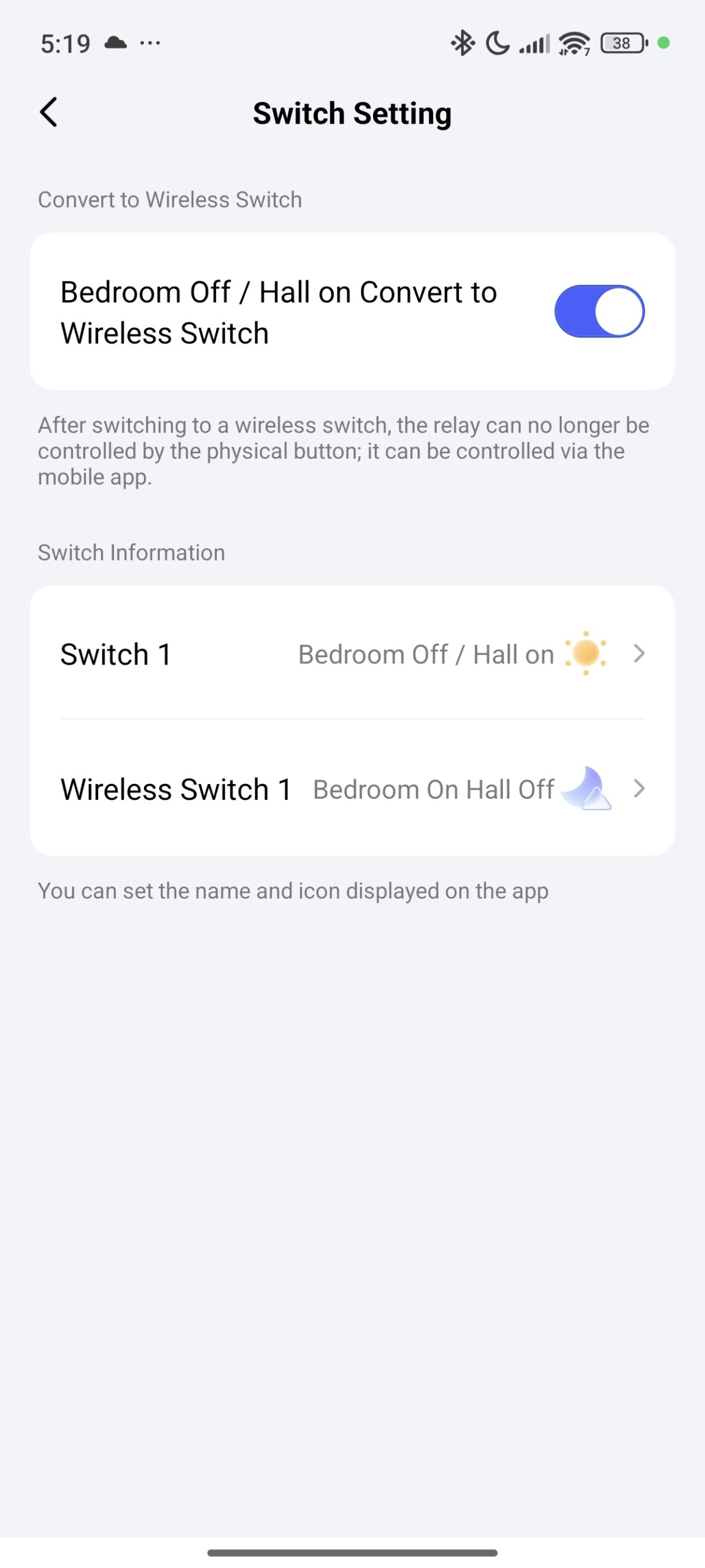Open Switch 1 name and icon settings

coord(352,654)
